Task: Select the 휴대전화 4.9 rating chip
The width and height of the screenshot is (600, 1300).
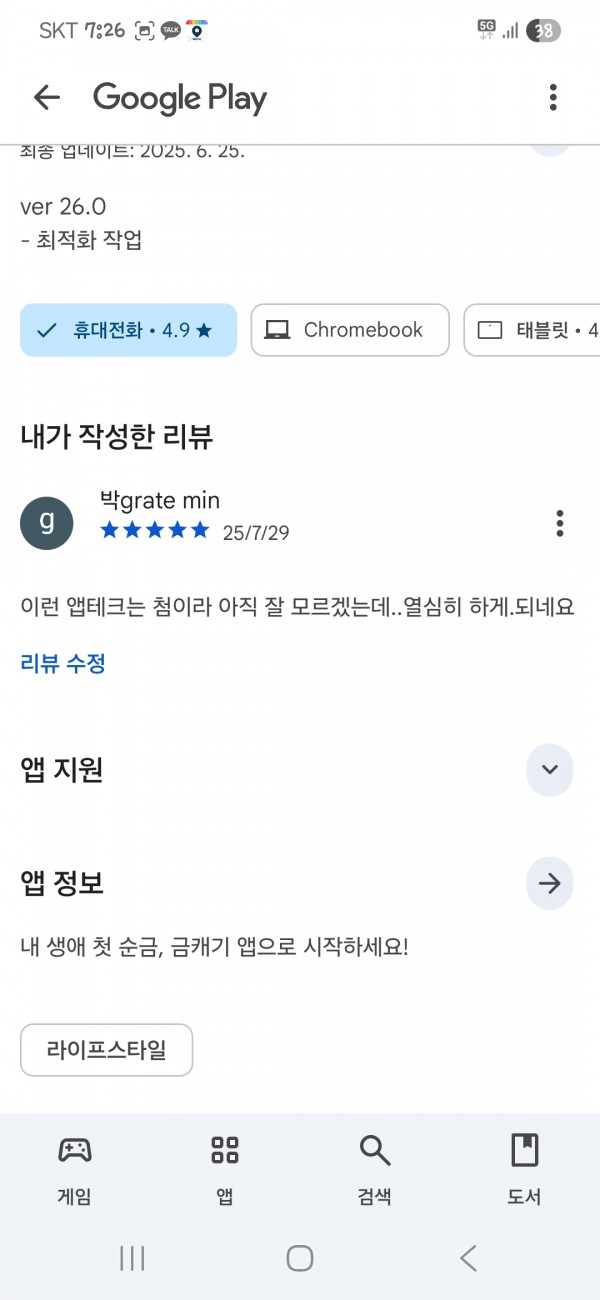Action: (x=128, y=330)
